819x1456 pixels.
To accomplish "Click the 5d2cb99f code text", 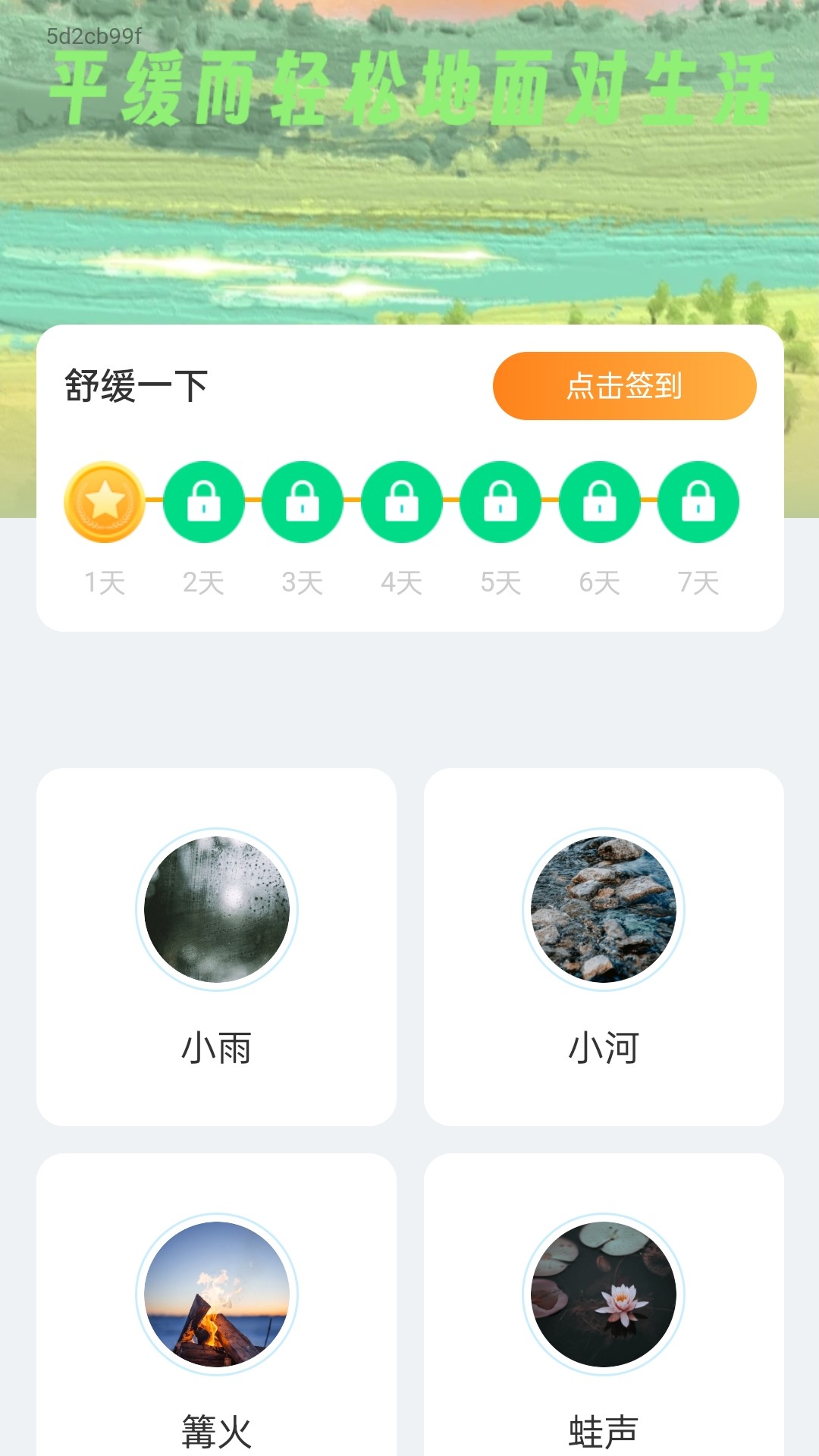I will click(94, 36).
